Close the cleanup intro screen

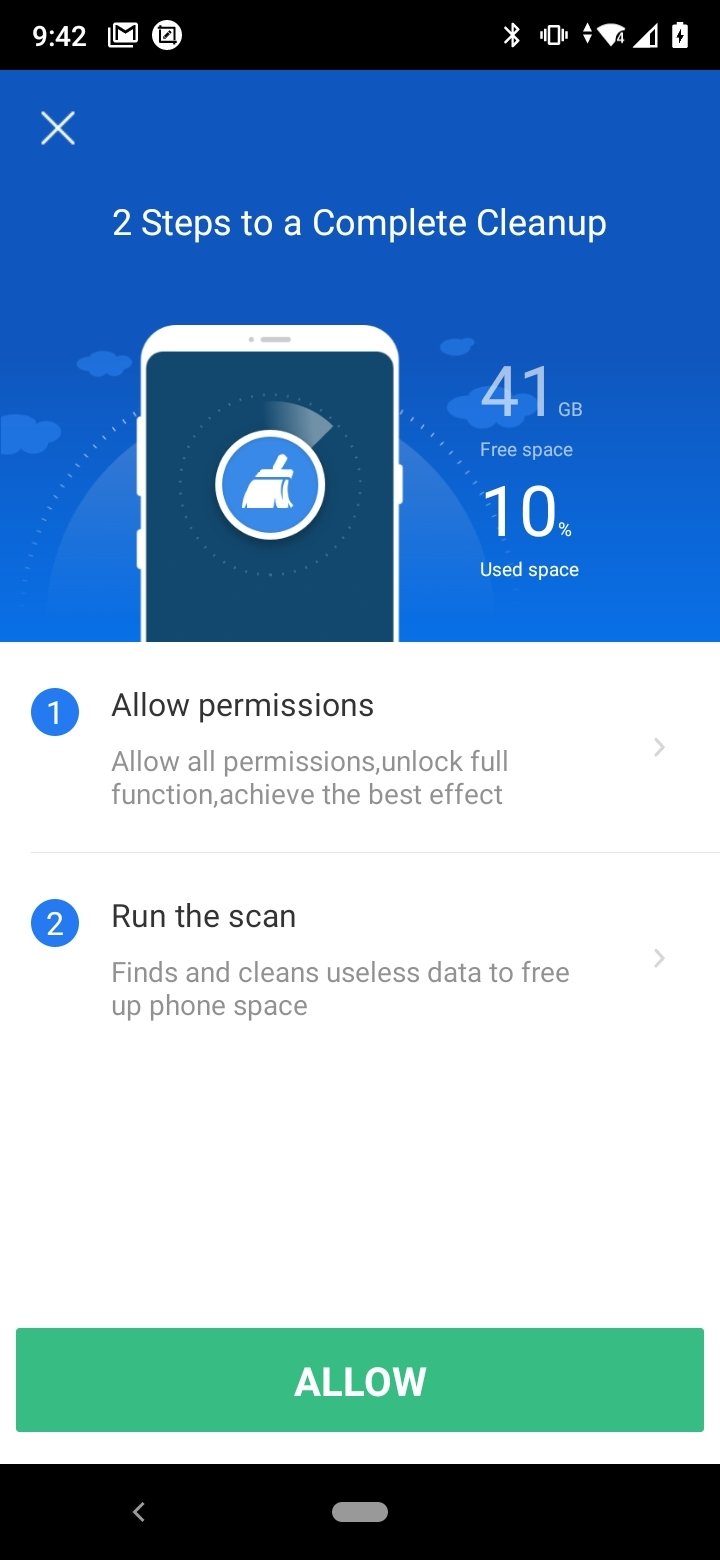coord(58,128)
